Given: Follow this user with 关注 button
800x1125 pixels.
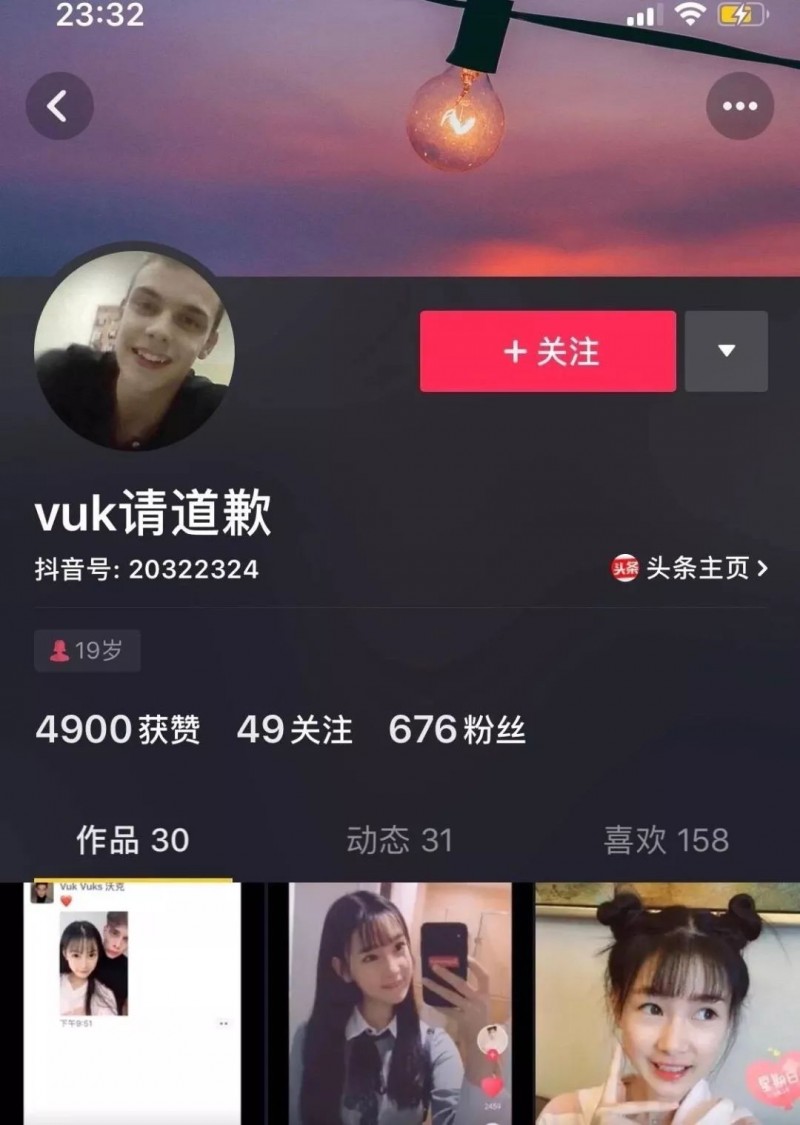Looking at the screenshot, I should [x=548, y=351].
